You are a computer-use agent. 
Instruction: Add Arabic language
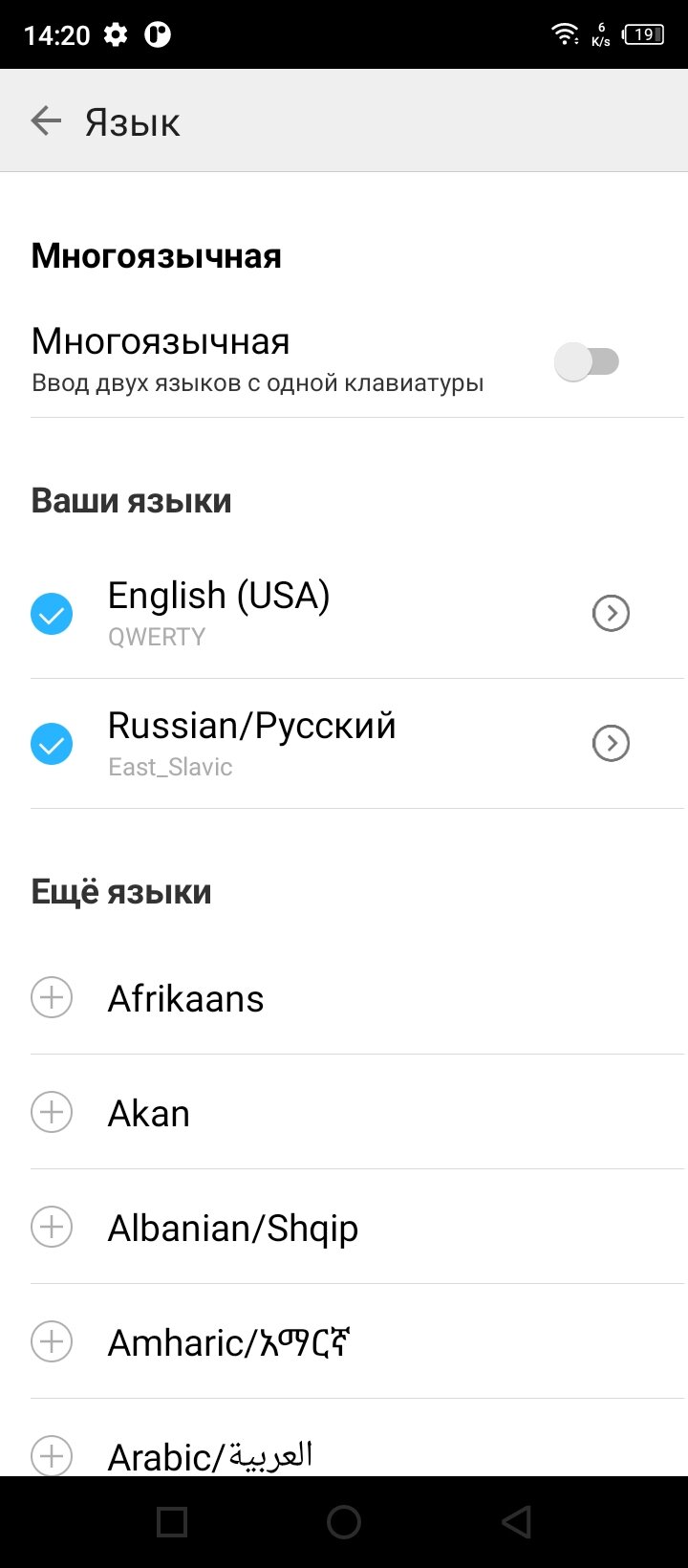point(52,1456)
